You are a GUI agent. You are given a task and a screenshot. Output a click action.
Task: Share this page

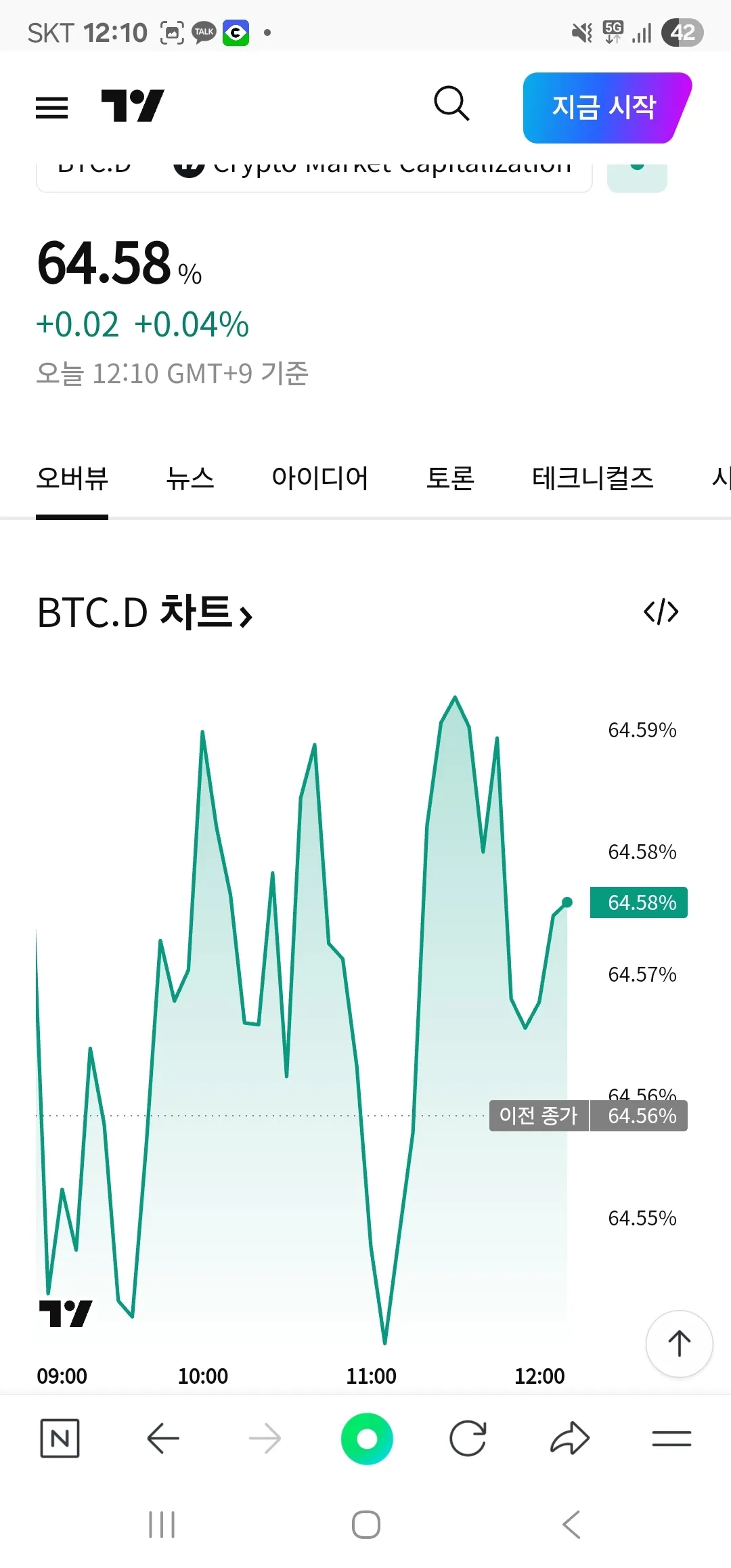point(570,1438)
